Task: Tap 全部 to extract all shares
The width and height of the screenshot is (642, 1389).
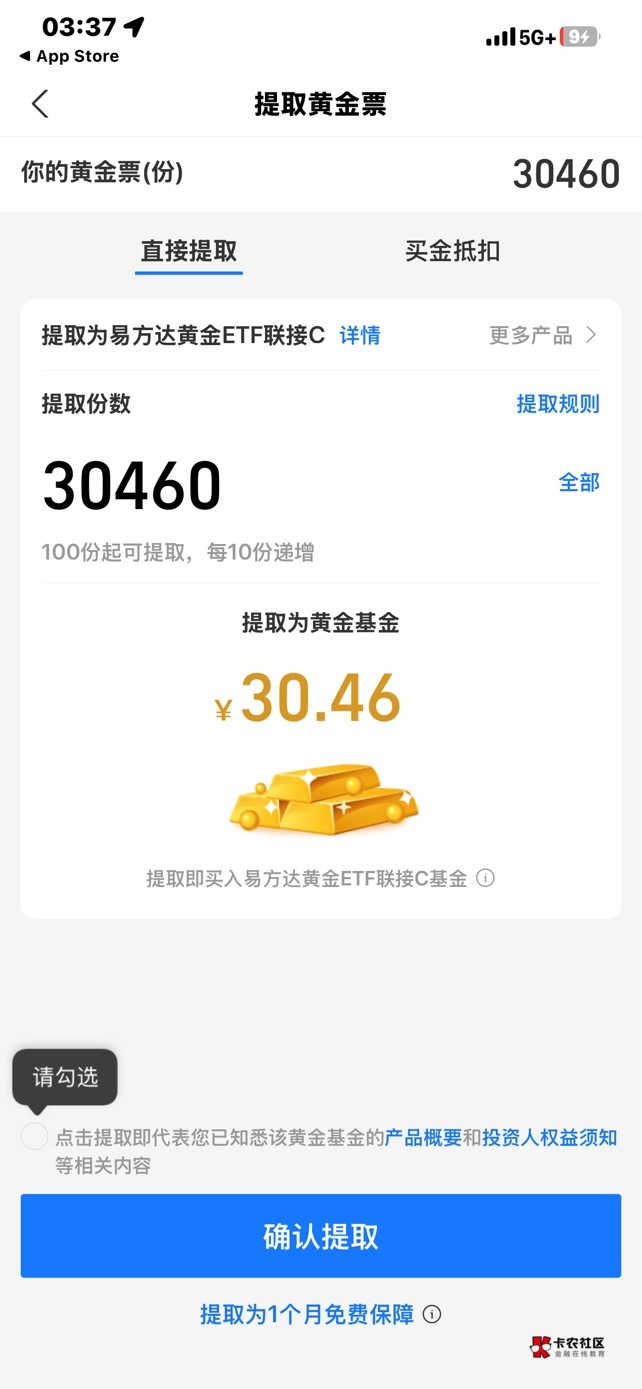Action: click(x=579, y=482)
